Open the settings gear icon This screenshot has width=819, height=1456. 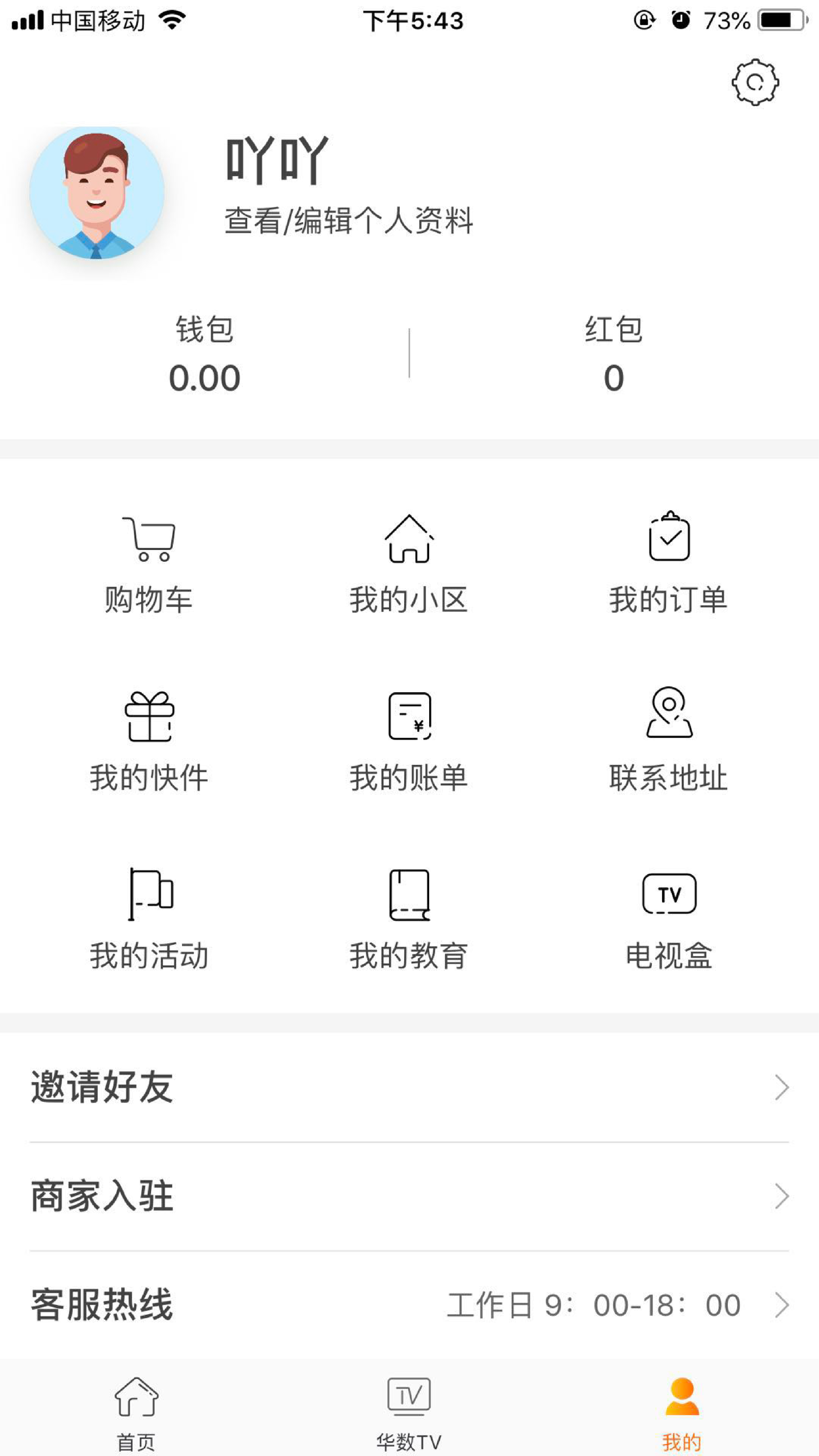(x=755, y=83)
